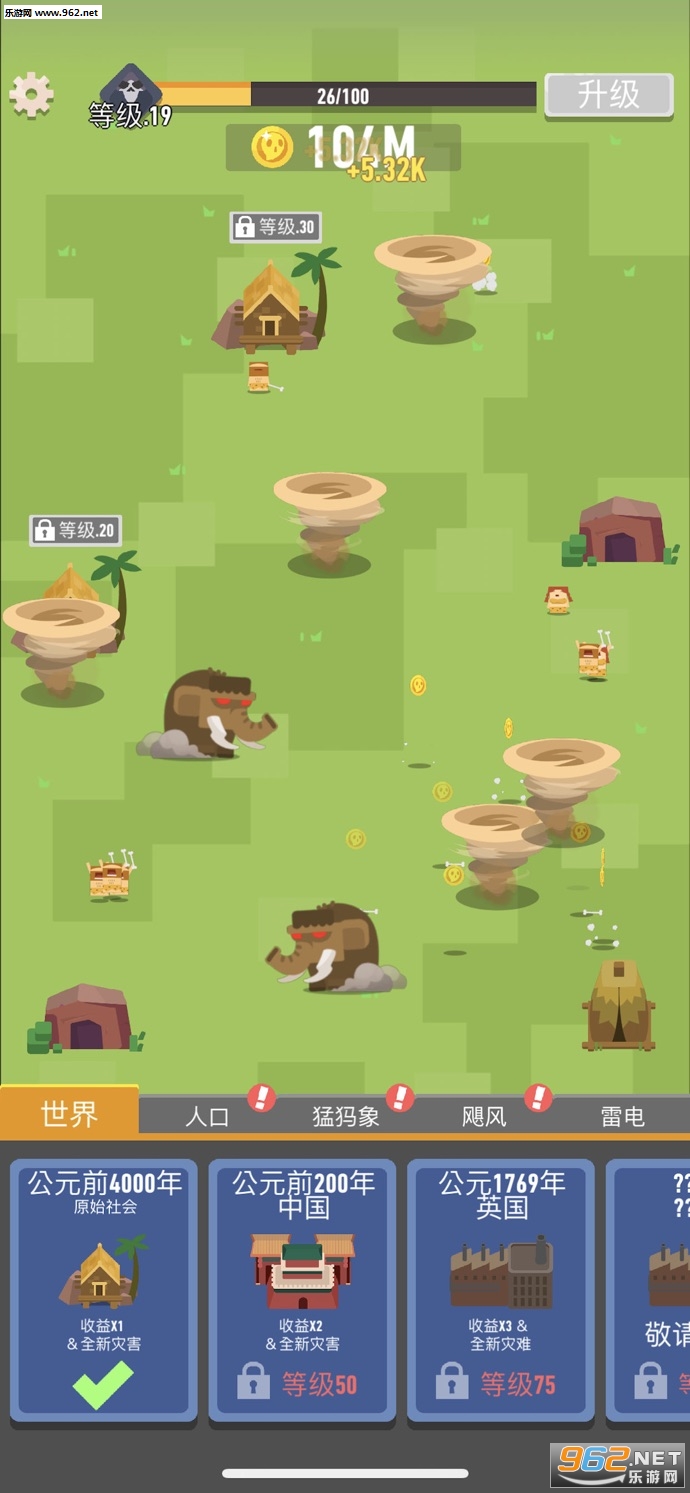
Task: Go to the 雷电 tab
Action: click(x=622, y=1116)
